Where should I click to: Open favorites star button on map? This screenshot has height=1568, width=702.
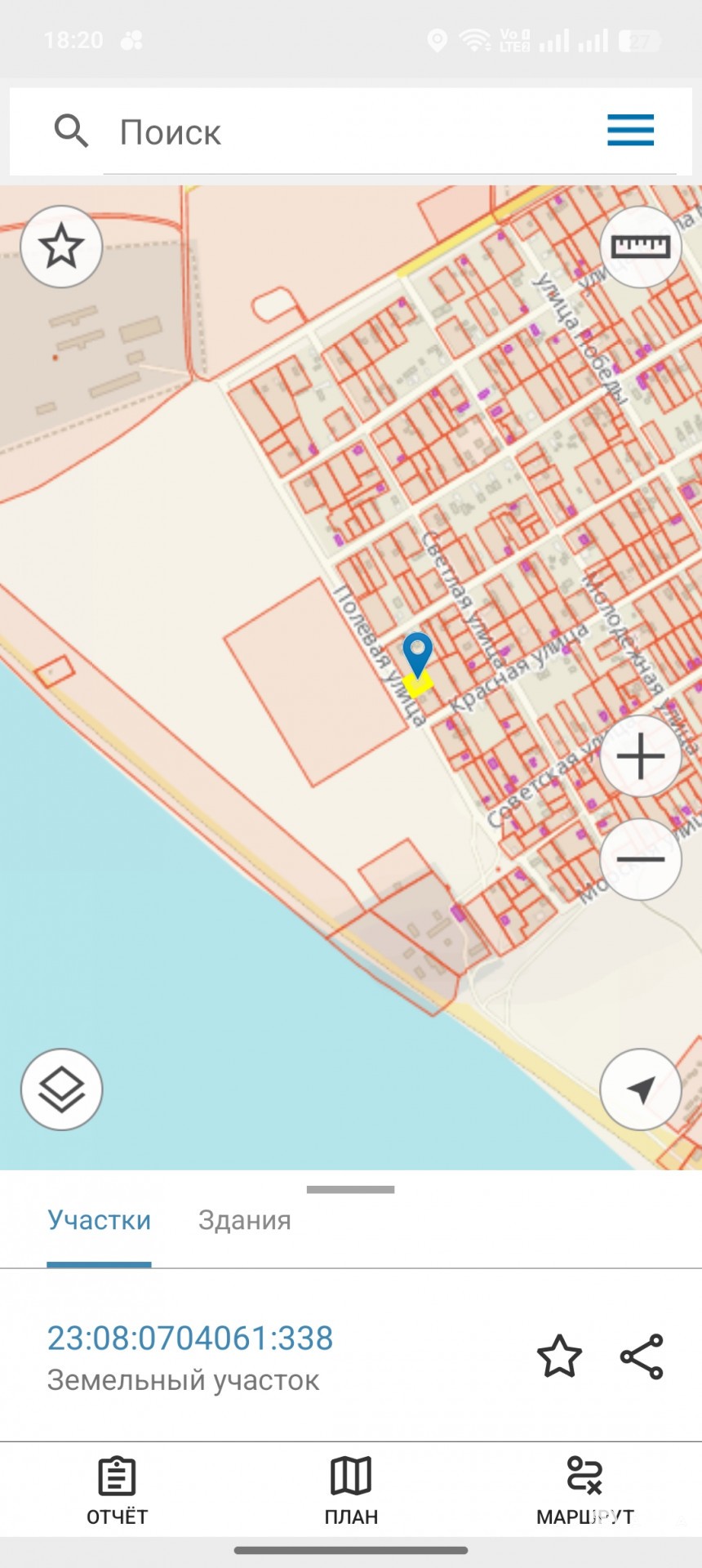click(x=61, y=247)
